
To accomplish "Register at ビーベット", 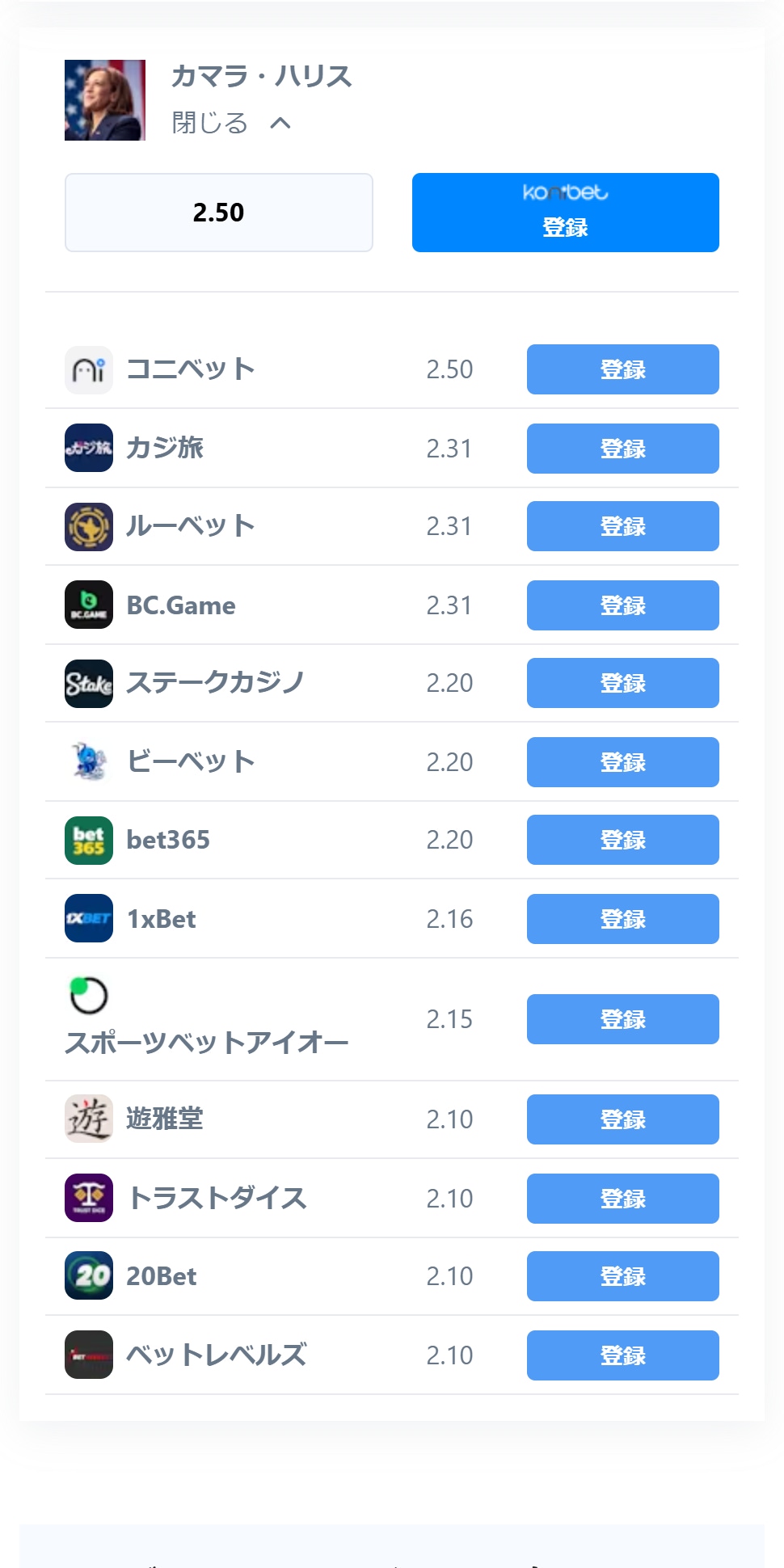I will (622, 762).
